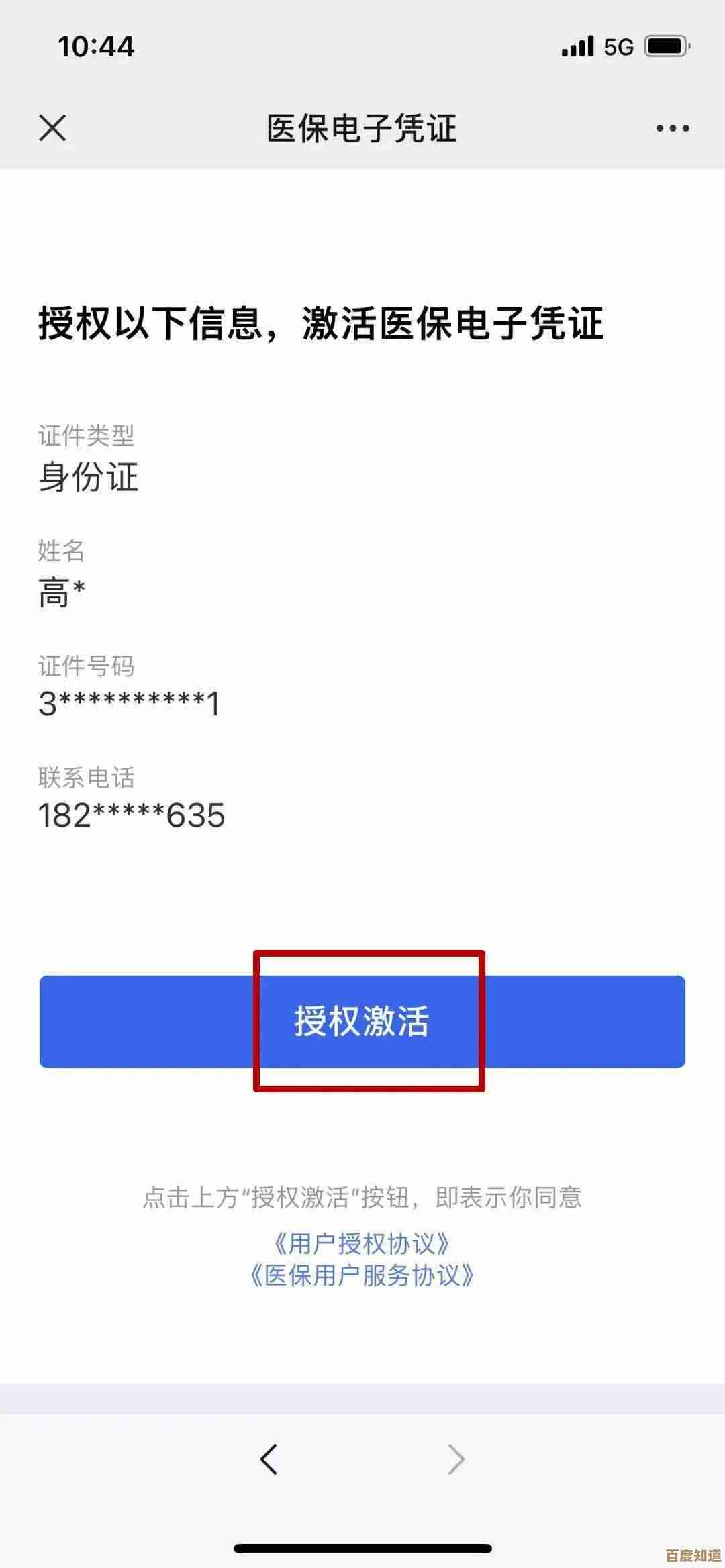Go back with the bottom left arrow
The image size is (725, 1568).
(x=269, y=1459)
